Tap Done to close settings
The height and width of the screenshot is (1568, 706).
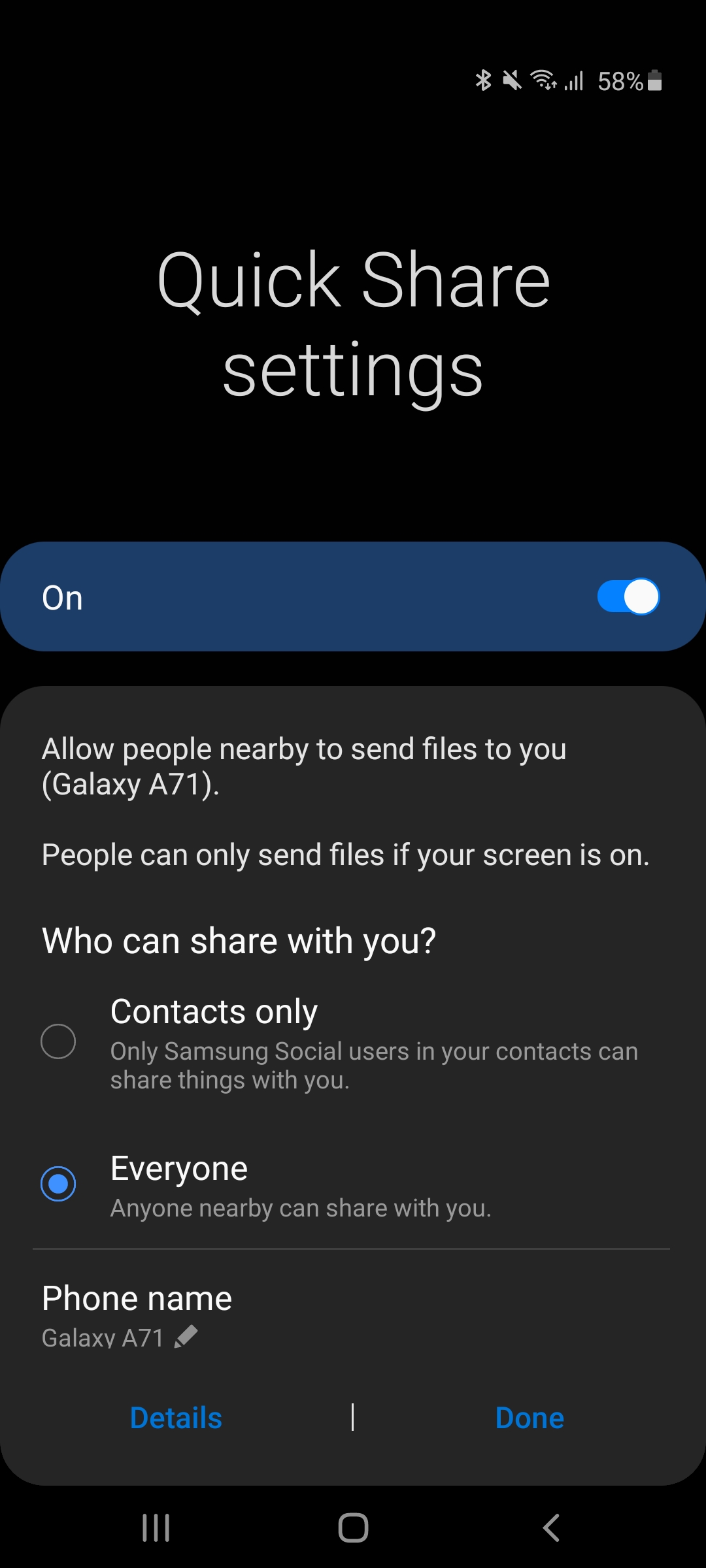(x=529, y=1418)
